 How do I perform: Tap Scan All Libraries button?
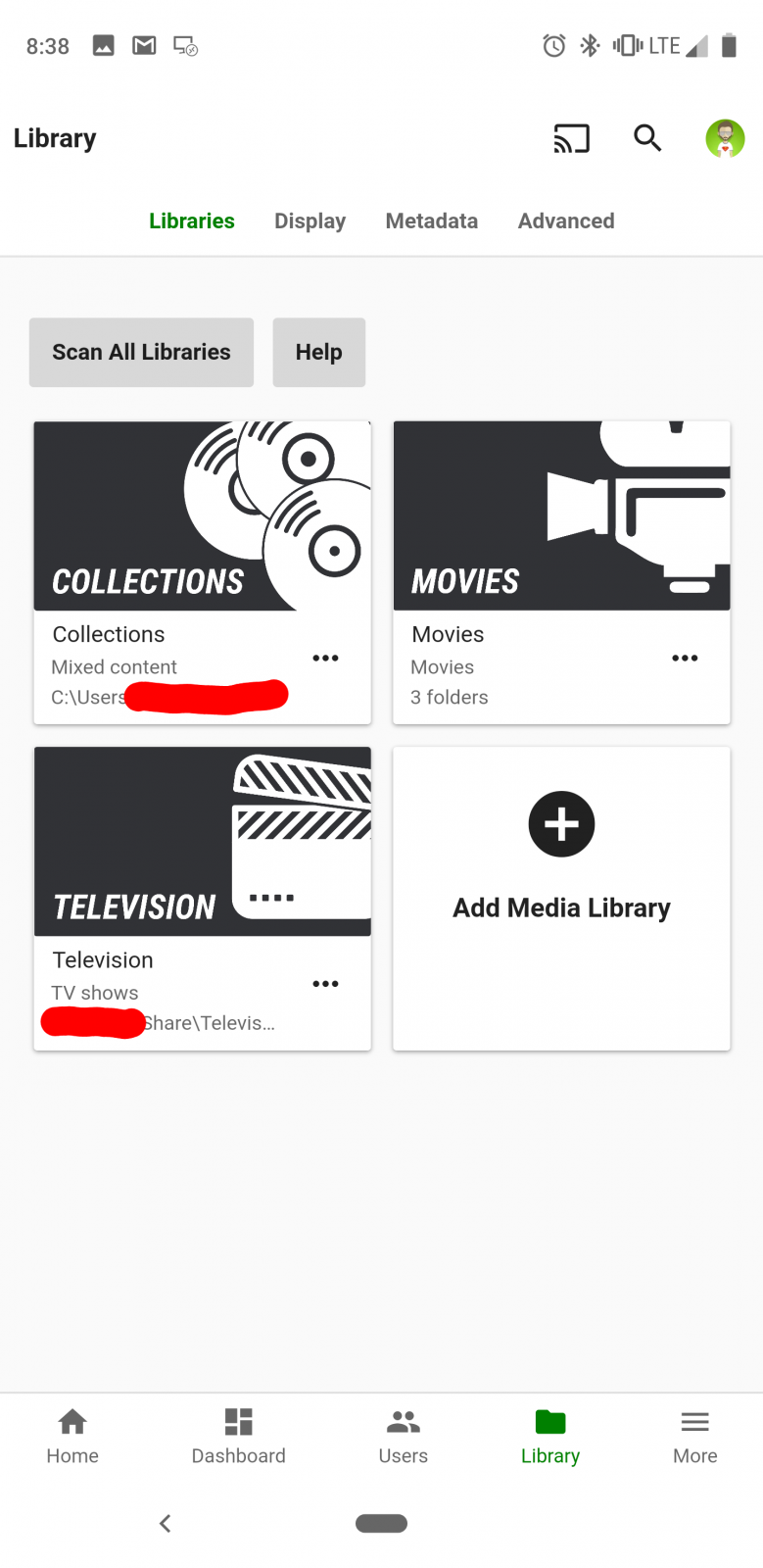[x=141, y=352]
